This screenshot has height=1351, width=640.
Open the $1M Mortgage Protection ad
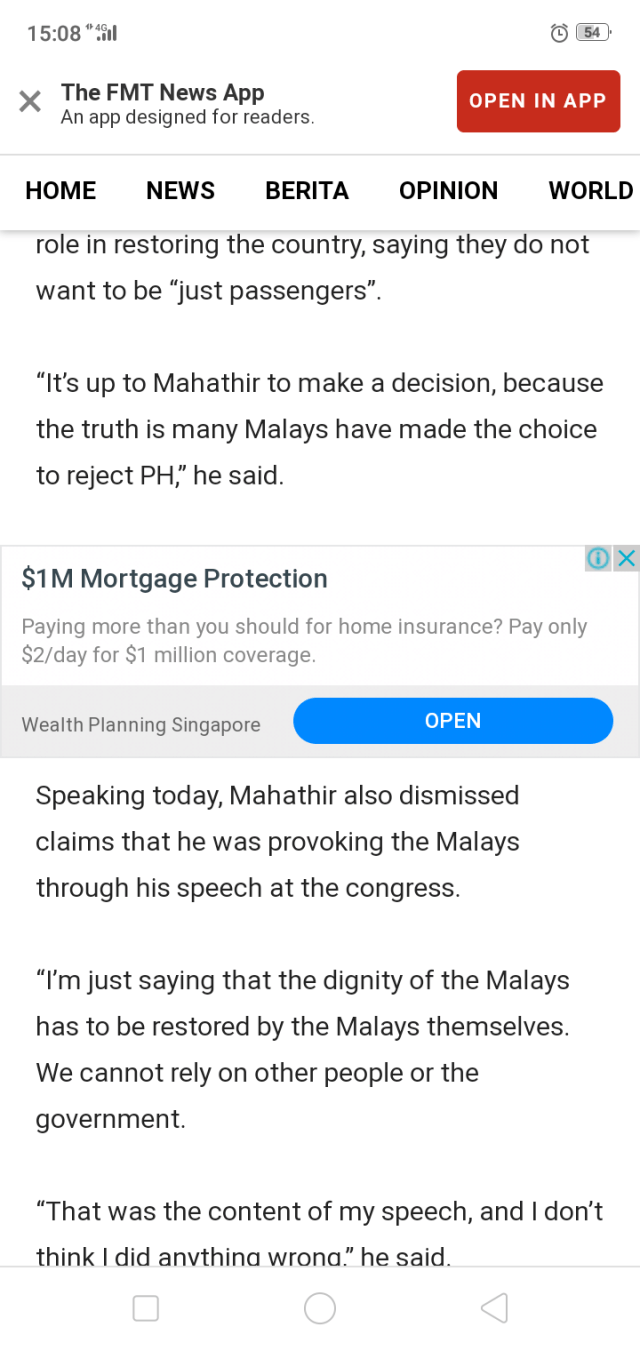175,579
